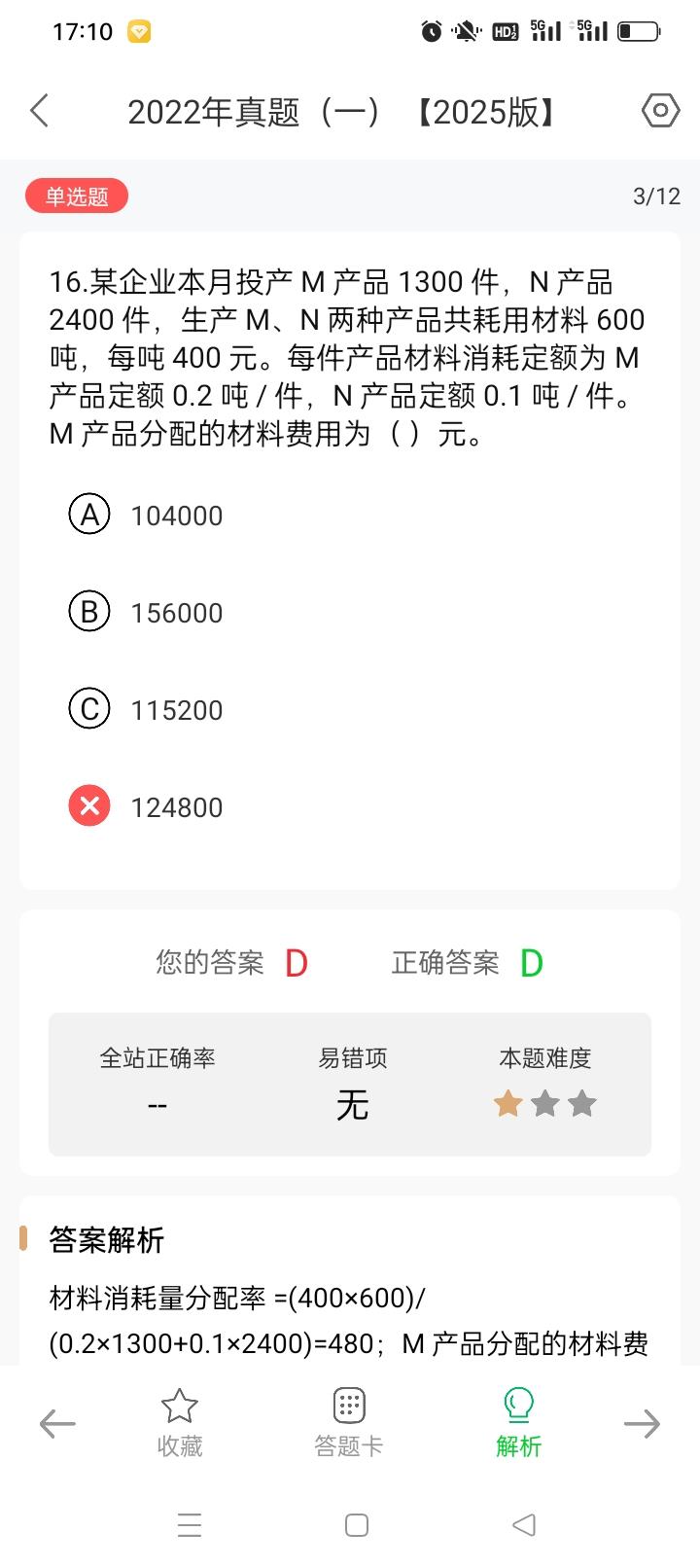Select option B 156000
This screenshot has height=1568, width=700.
[x=146, y=612]
